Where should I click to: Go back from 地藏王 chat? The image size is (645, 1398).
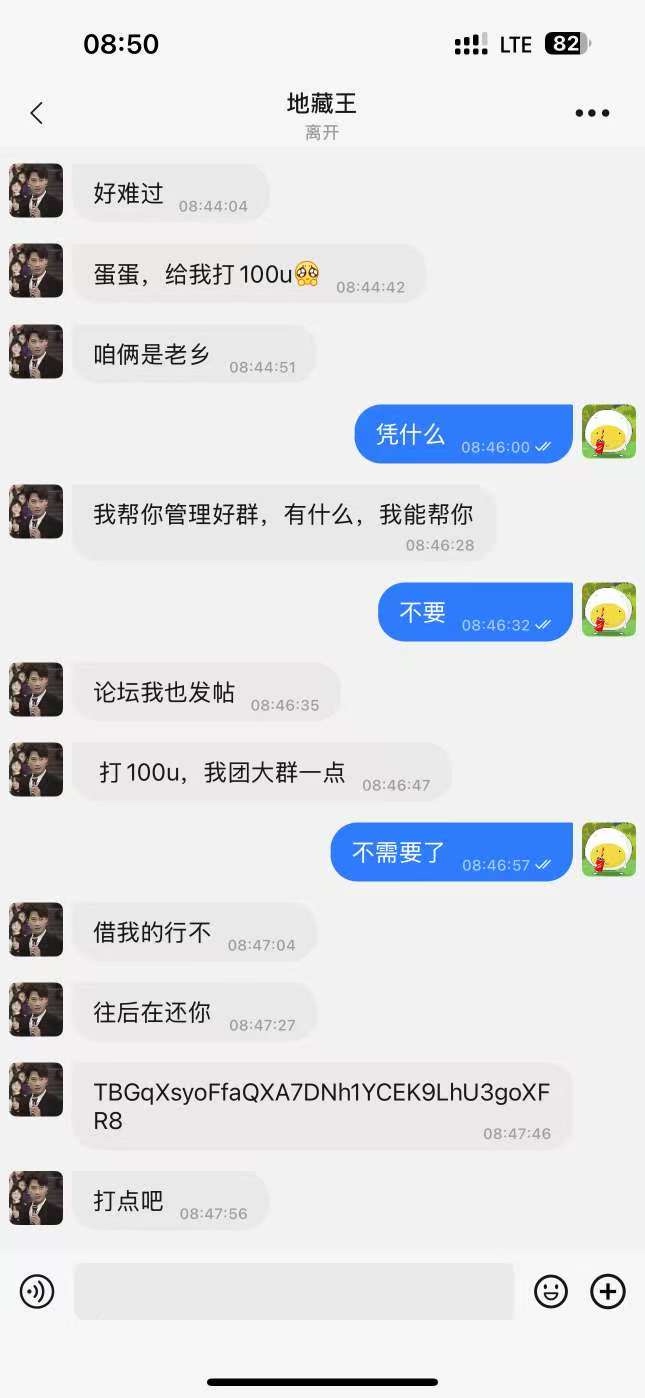pyautogui.click(x=37, y=113)
